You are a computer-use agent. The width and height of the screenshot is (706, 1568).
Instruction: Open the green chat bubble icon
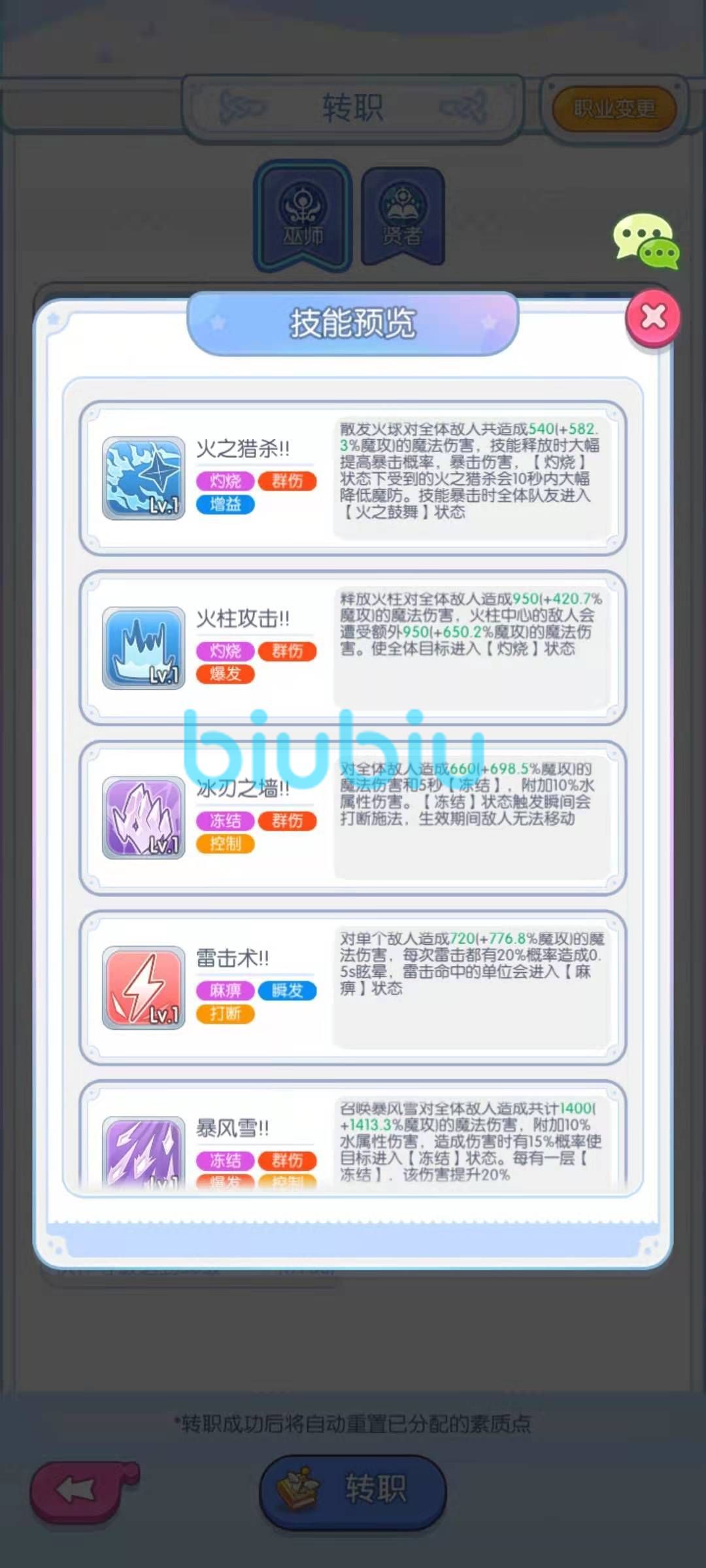coord(646,242)
